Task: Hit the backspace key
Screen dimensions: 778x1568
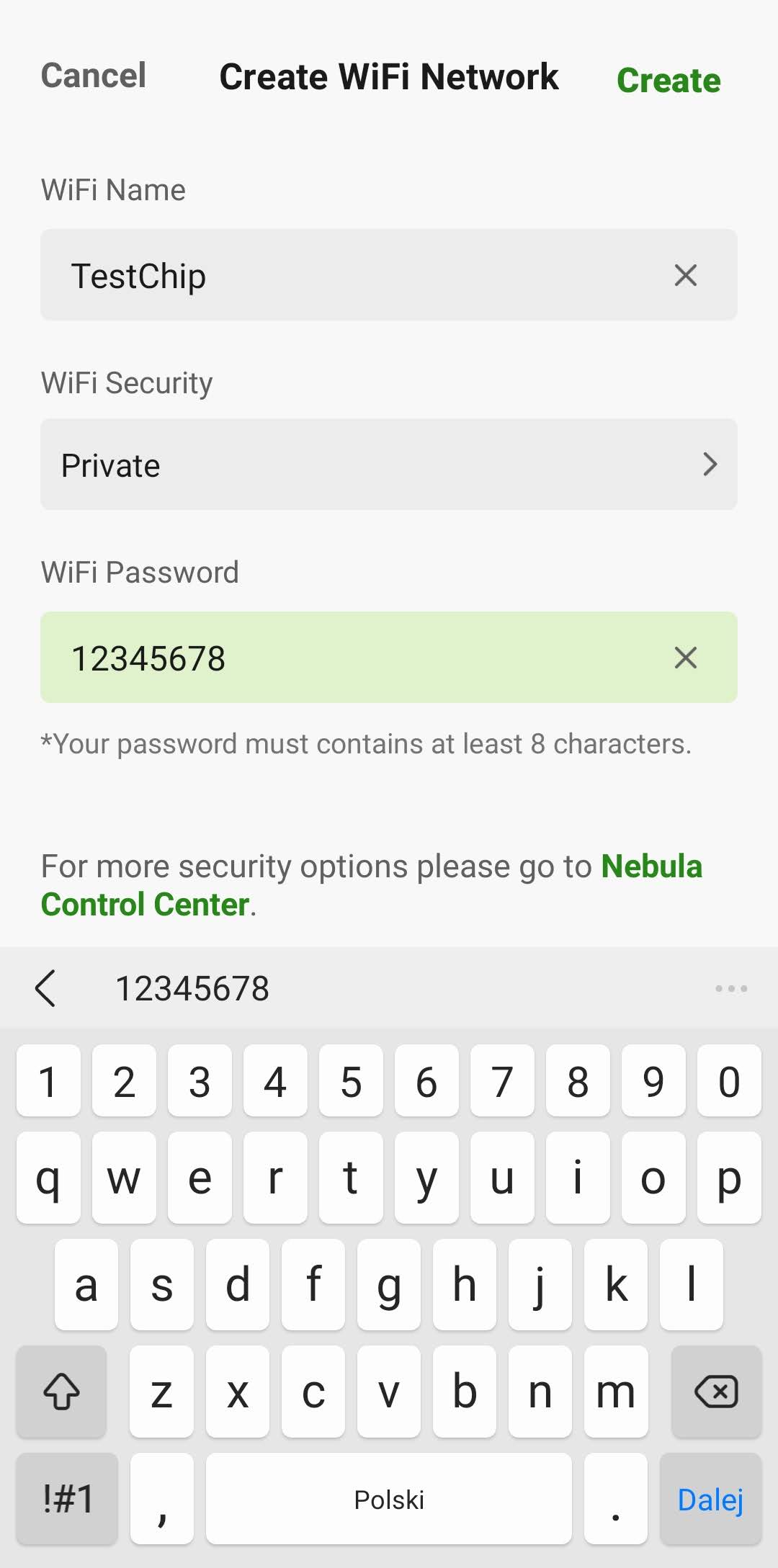Action: click(716, 1392)
